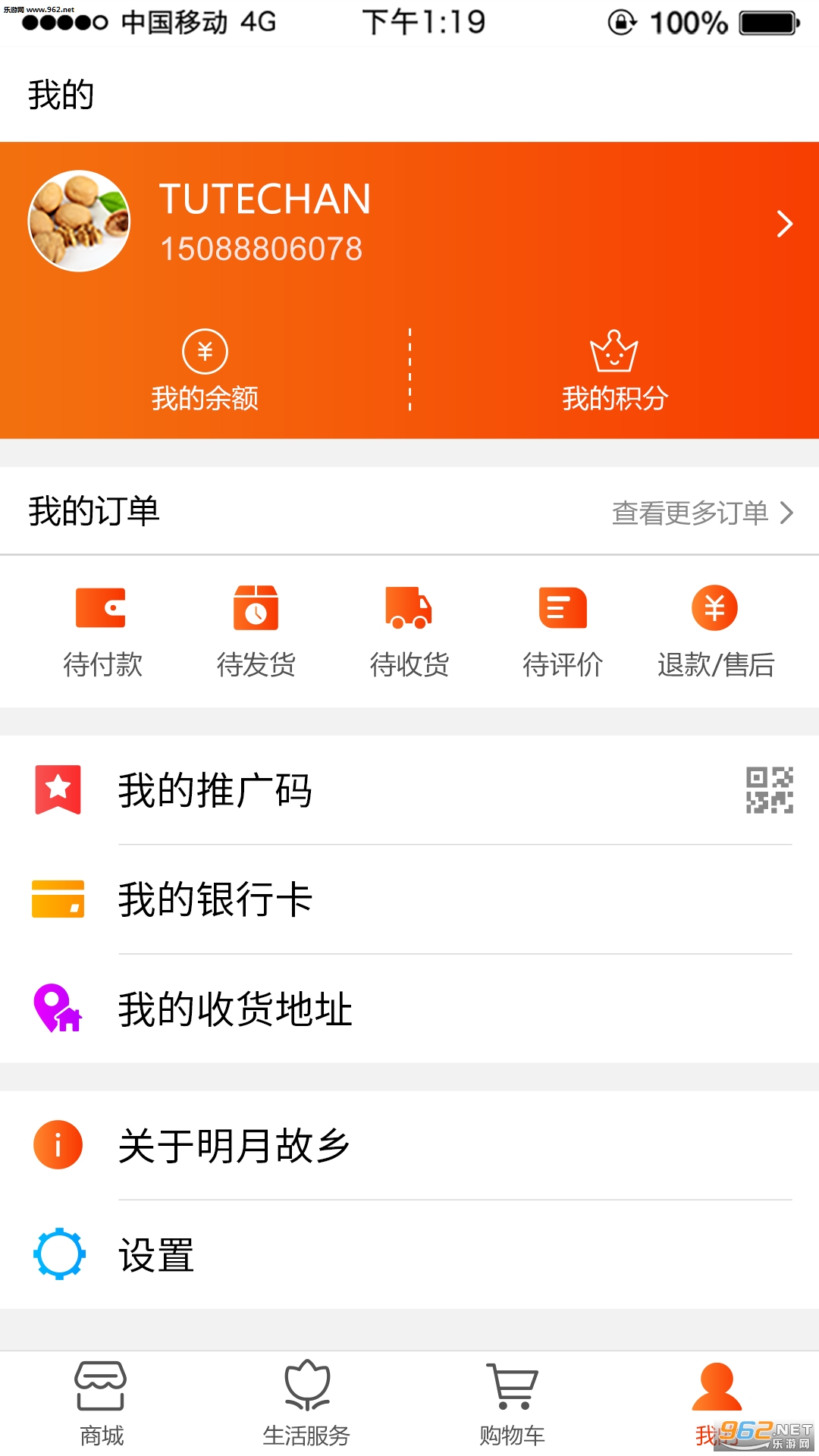Open 待评价 orders

pos(562,631)
